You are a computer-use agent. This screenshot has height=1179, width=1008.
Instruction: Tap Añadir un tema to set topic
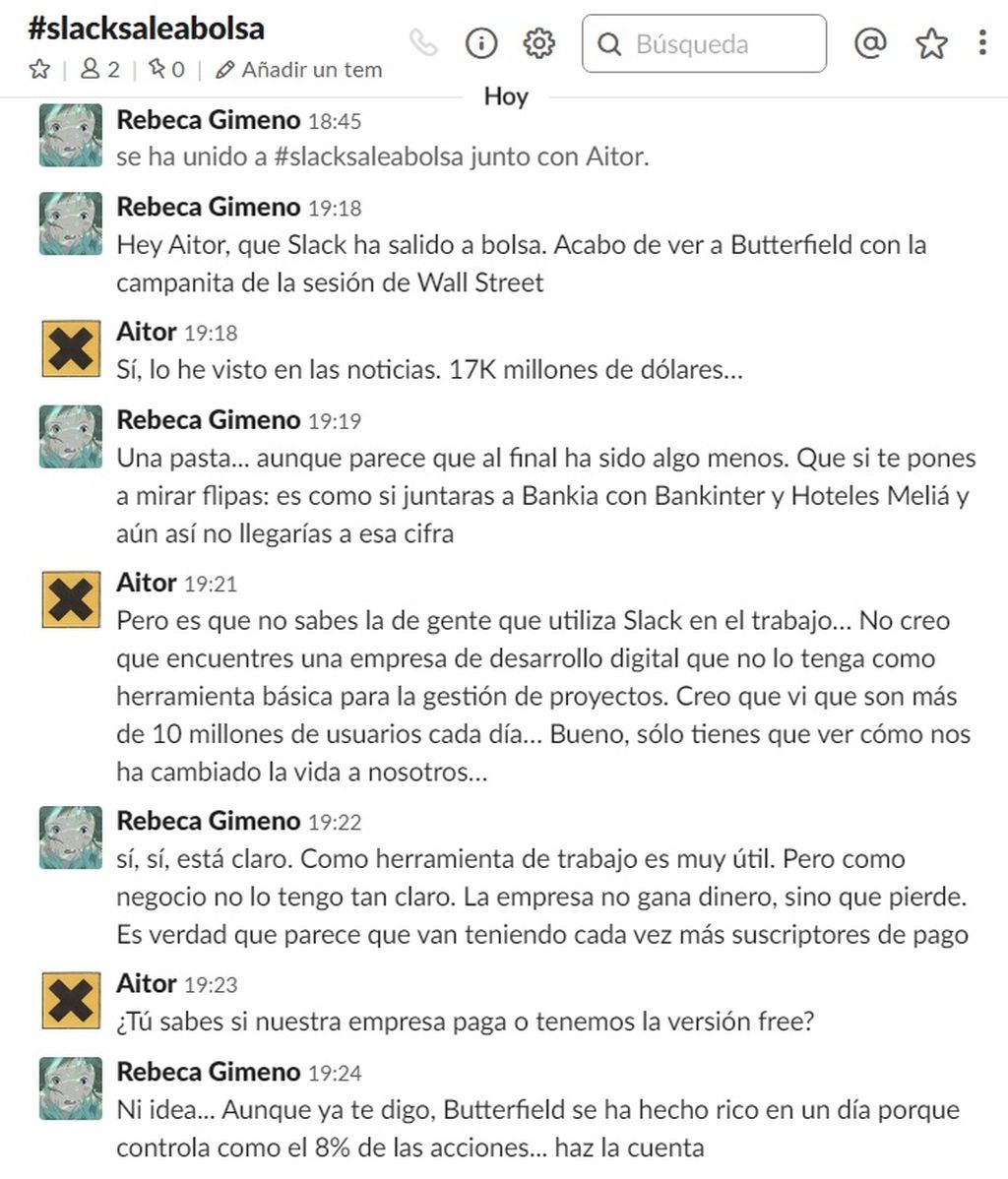pyautogui.click(x=300, y=70)
